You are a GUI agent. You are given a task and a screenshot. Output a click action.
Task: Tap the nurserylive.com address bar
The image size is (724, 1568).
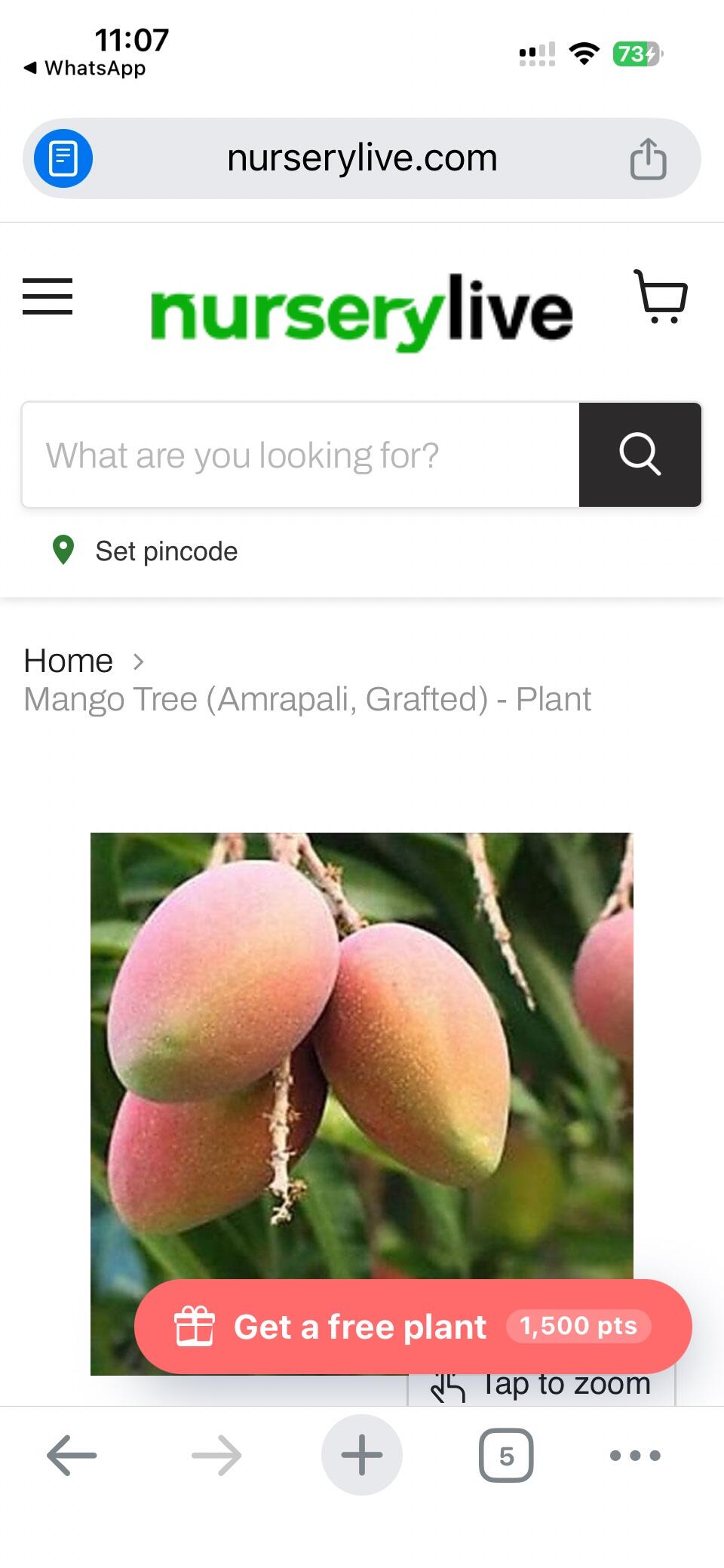(362, 158)
